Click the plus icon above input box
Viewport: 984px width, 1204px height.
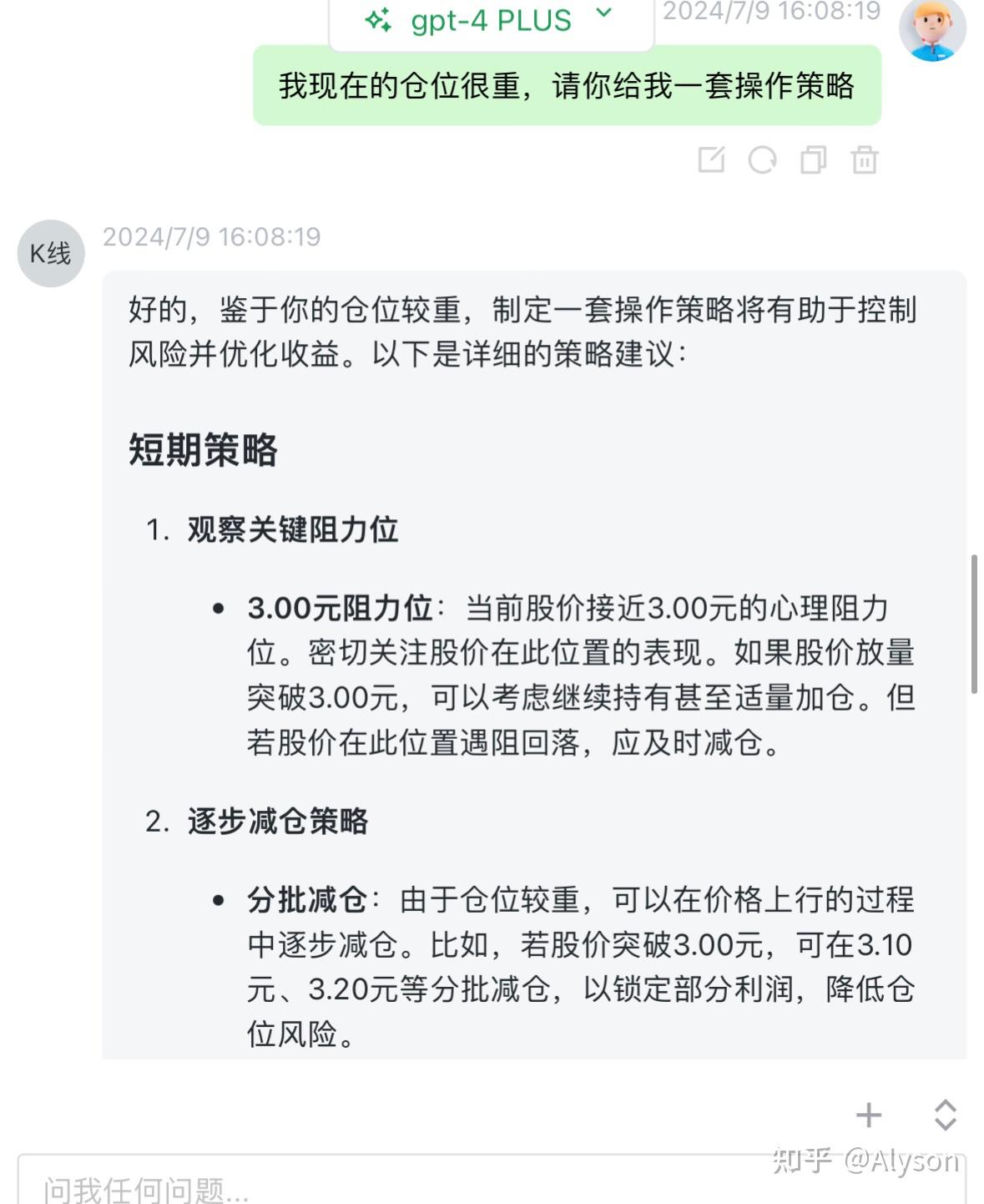(870, 1115)
